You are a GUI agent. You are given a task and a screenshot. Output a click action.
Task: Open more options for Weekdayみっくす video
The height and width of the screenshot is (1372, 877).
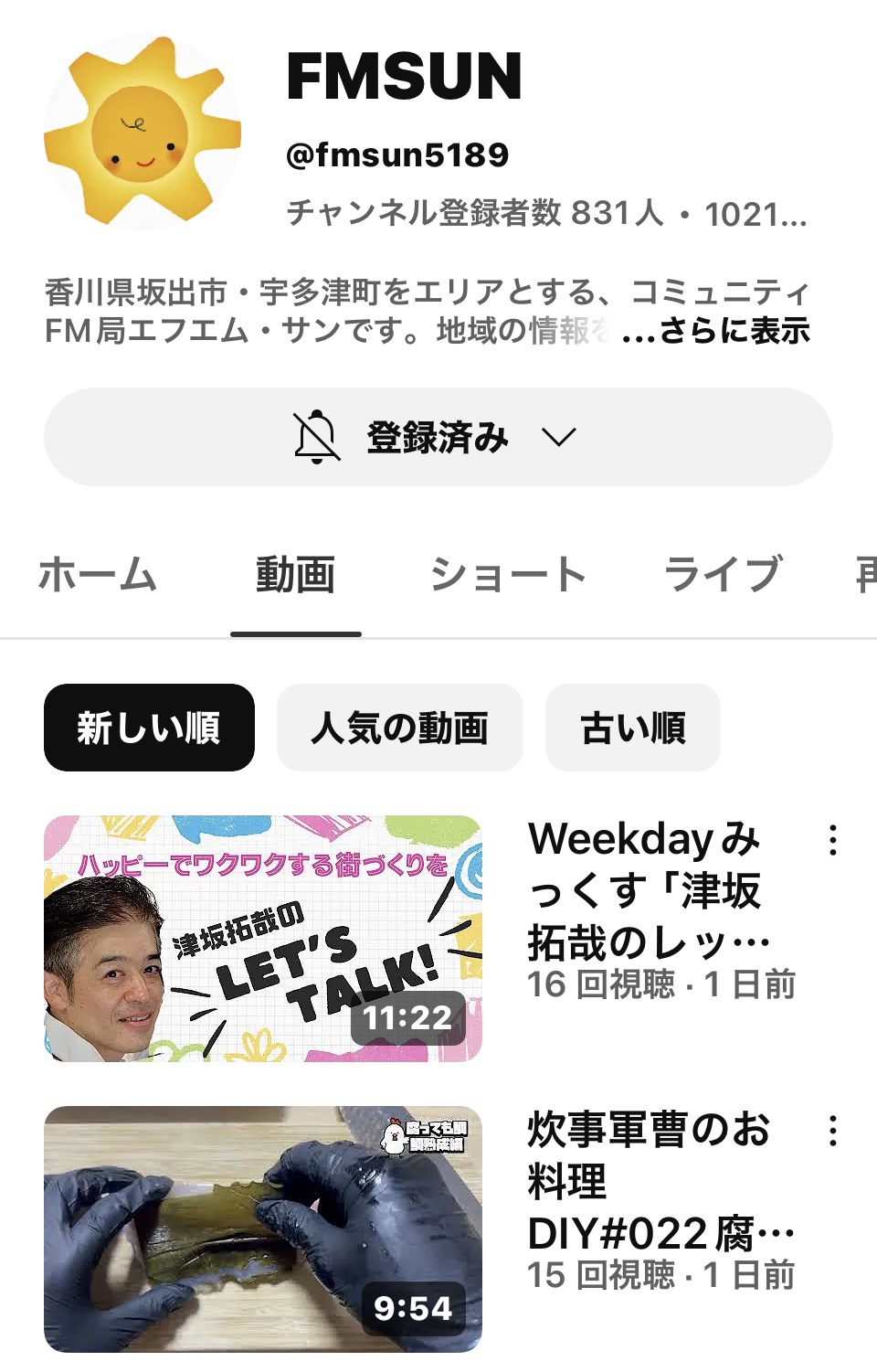(x=832, y=840)
